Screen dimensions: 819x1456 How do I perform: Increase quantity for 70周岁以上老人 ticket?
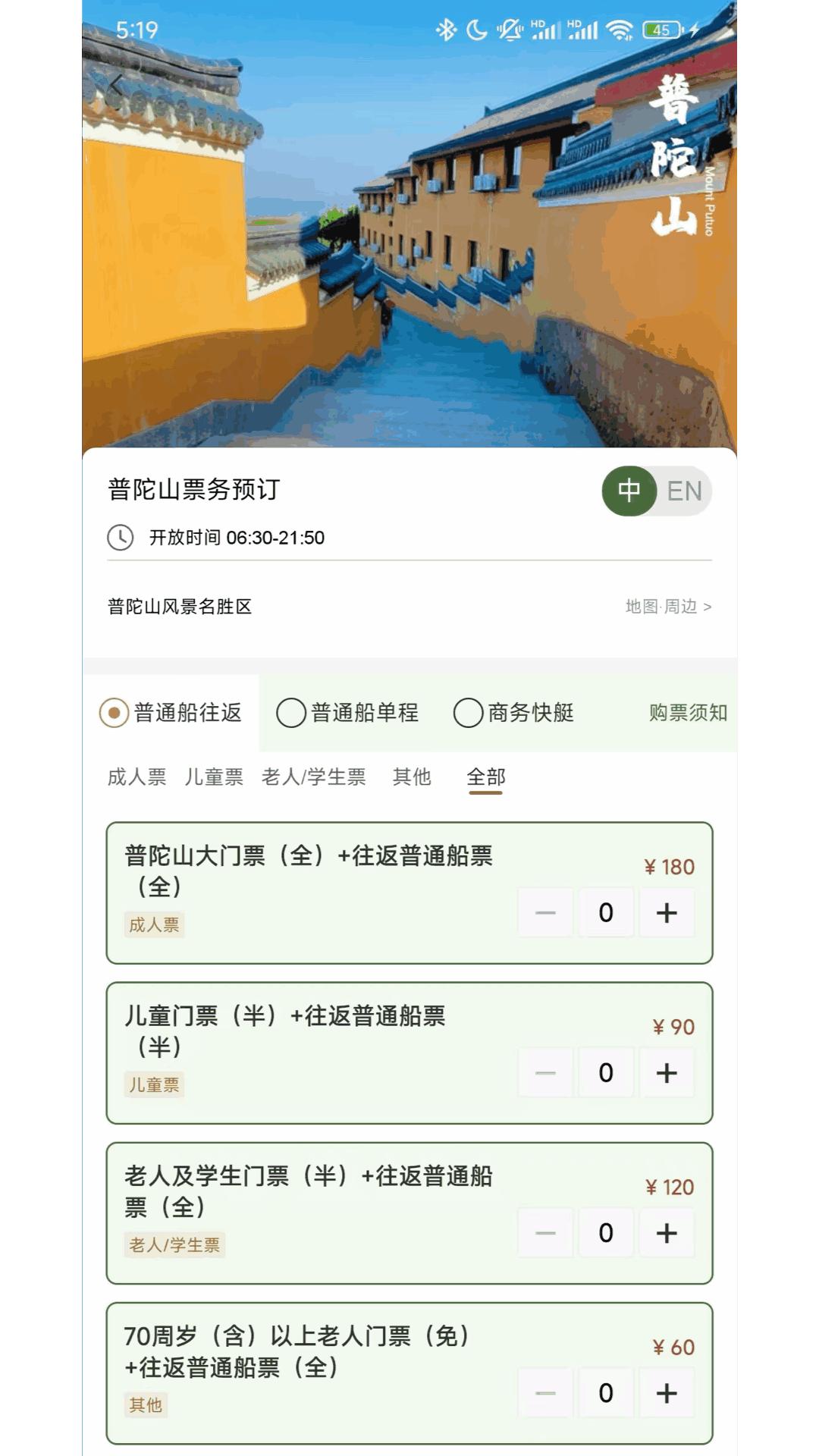[x=666, y=1392]
